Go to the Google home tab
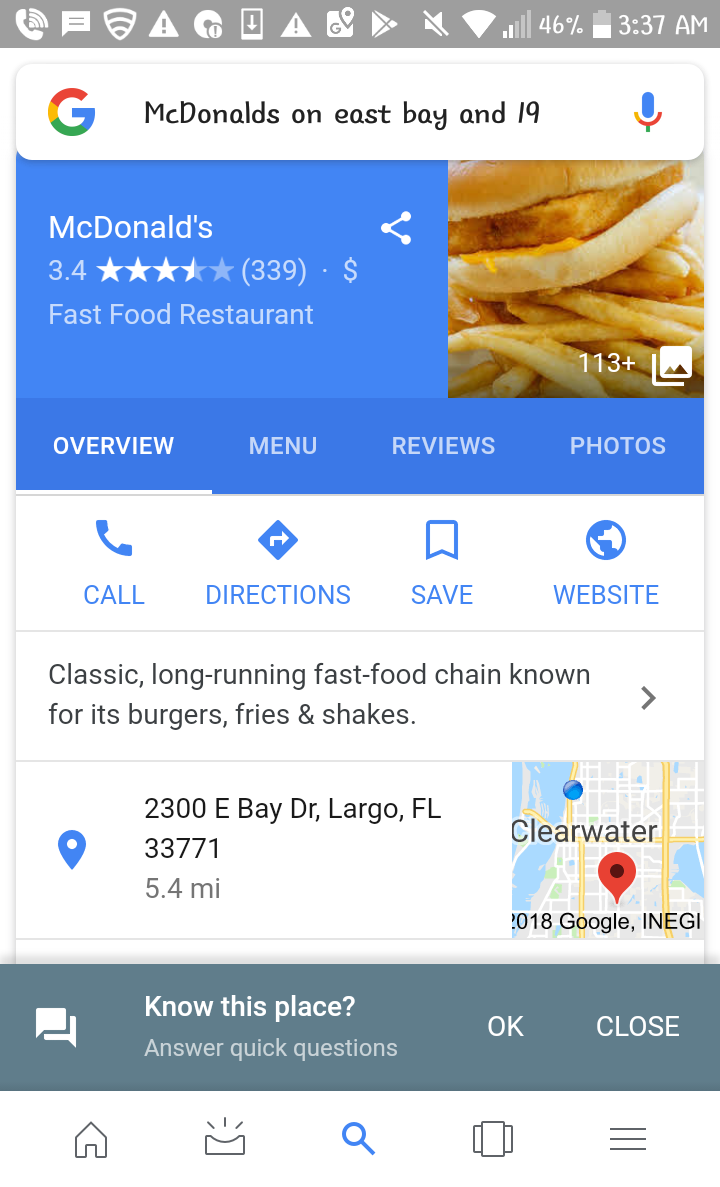 click(91, 1138)
